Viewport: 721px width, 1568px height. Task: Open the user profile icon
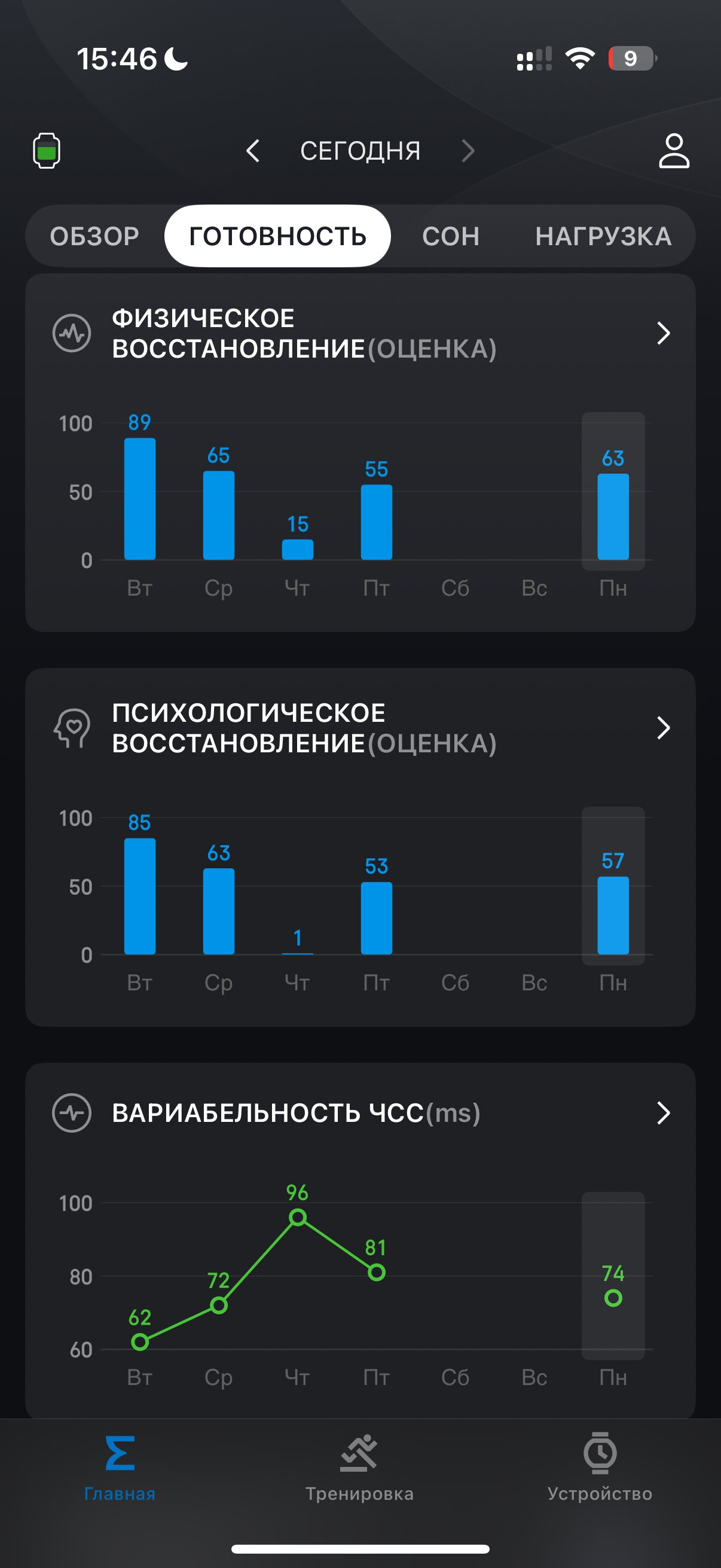tap(674, 150)
